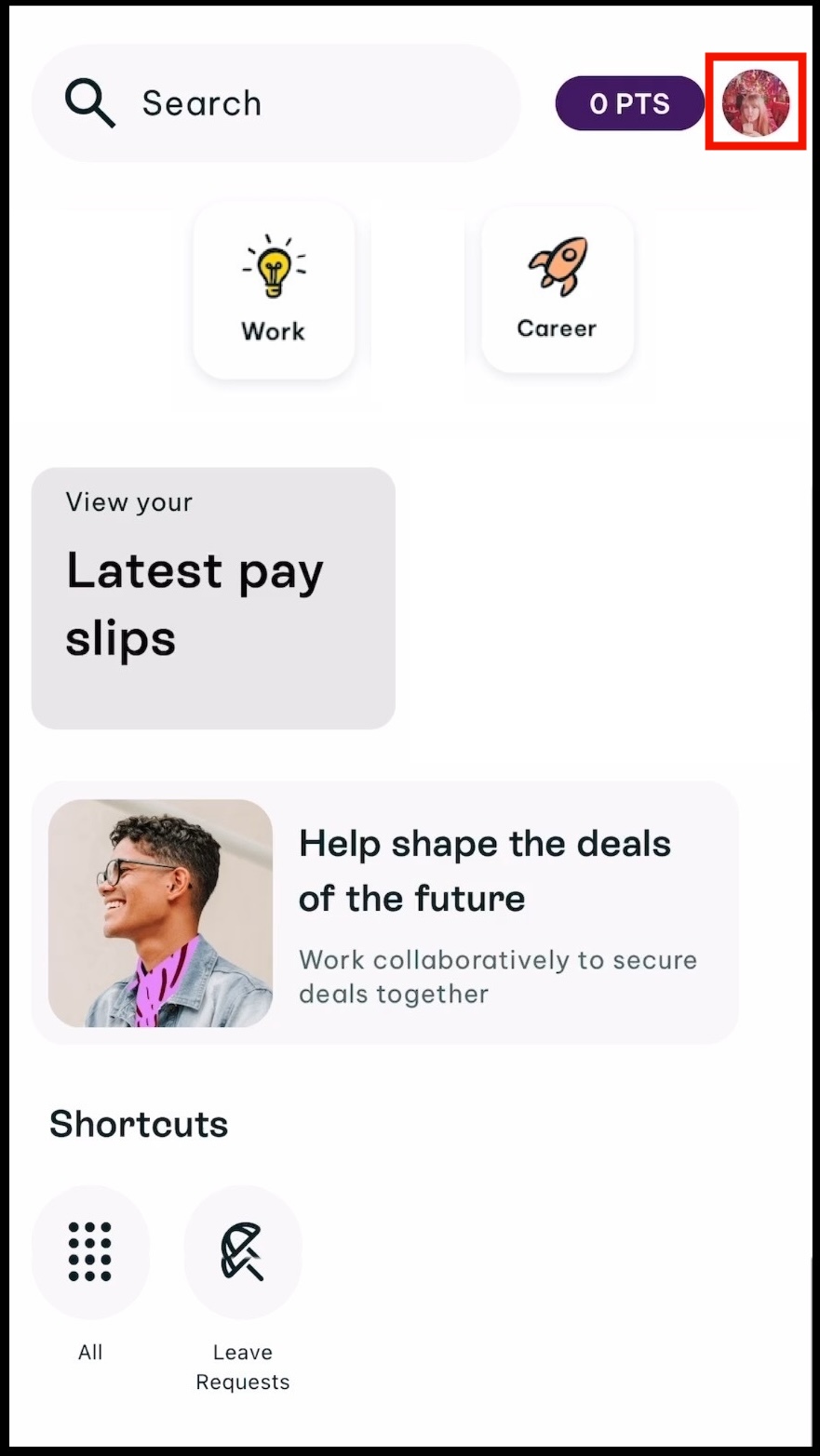Open the Career section

[558, 290]
